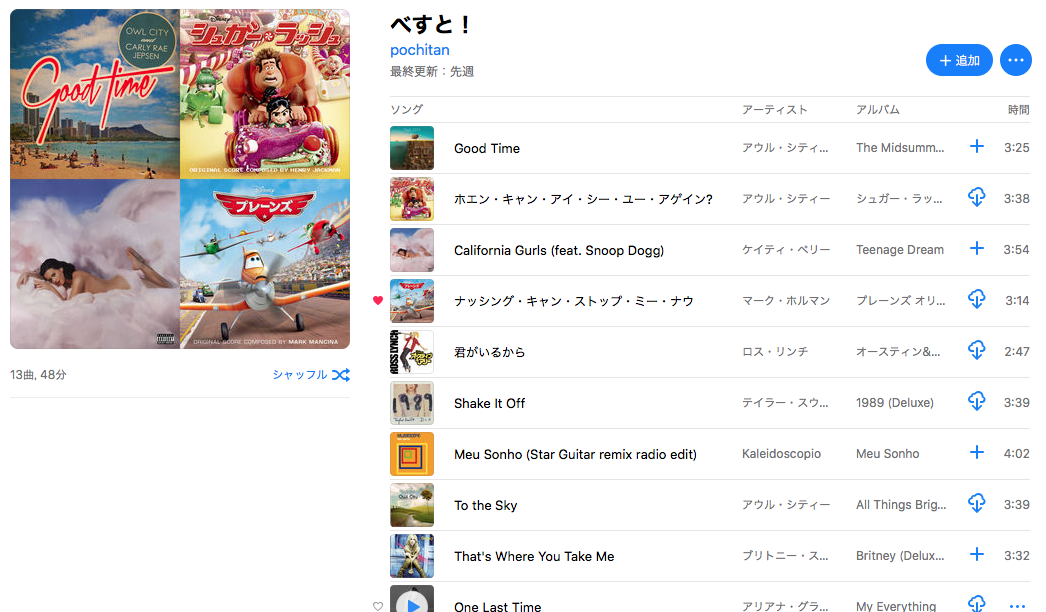Add That's Where You Take Me to library

coord(977,555)
